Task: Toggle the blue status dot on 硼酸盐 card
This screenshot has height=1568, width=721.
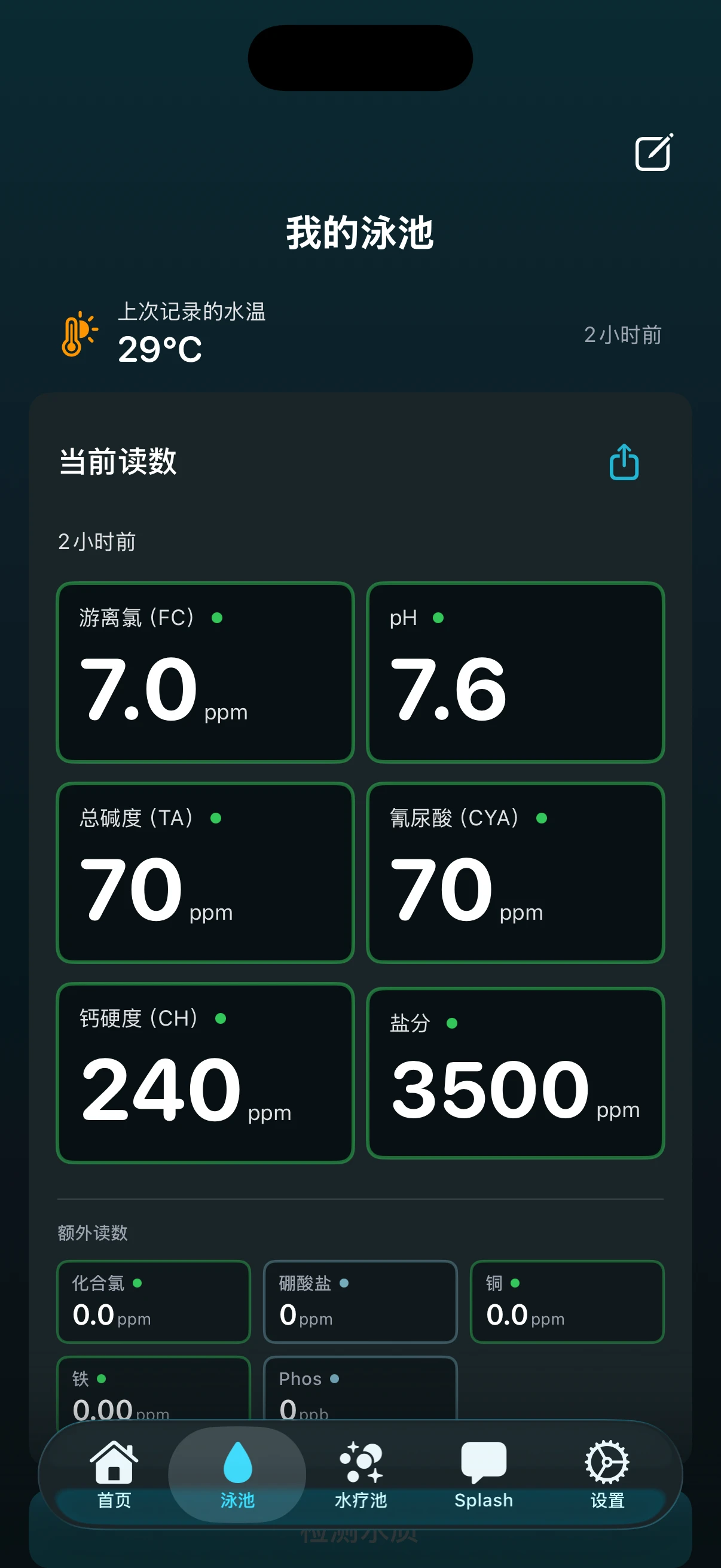Action: pyautogui.click(x=345, y=1283)
